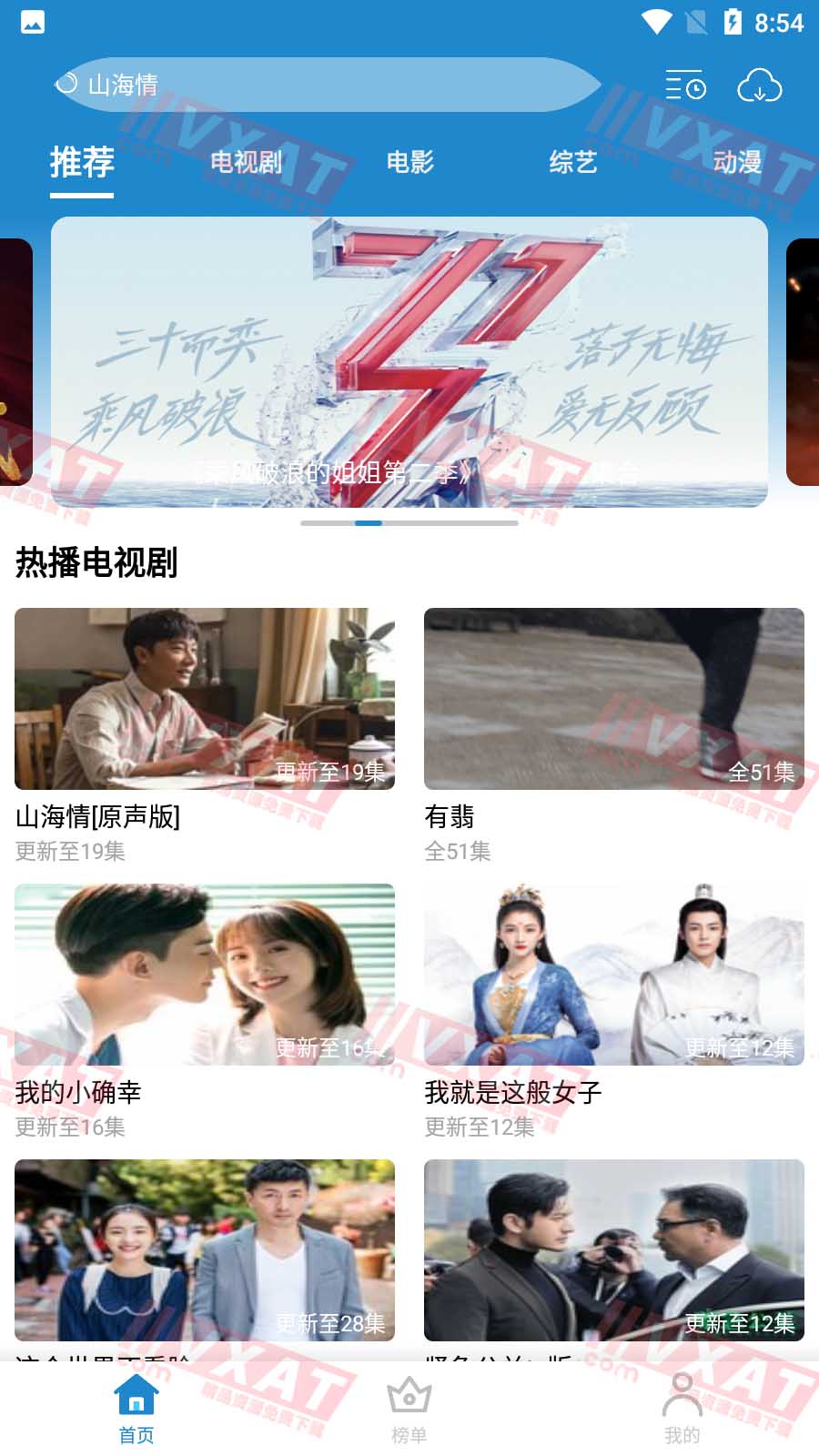This screenshot has width=819, height=1456.
Task: Go to the 首页 tab
Action: 136,1409
